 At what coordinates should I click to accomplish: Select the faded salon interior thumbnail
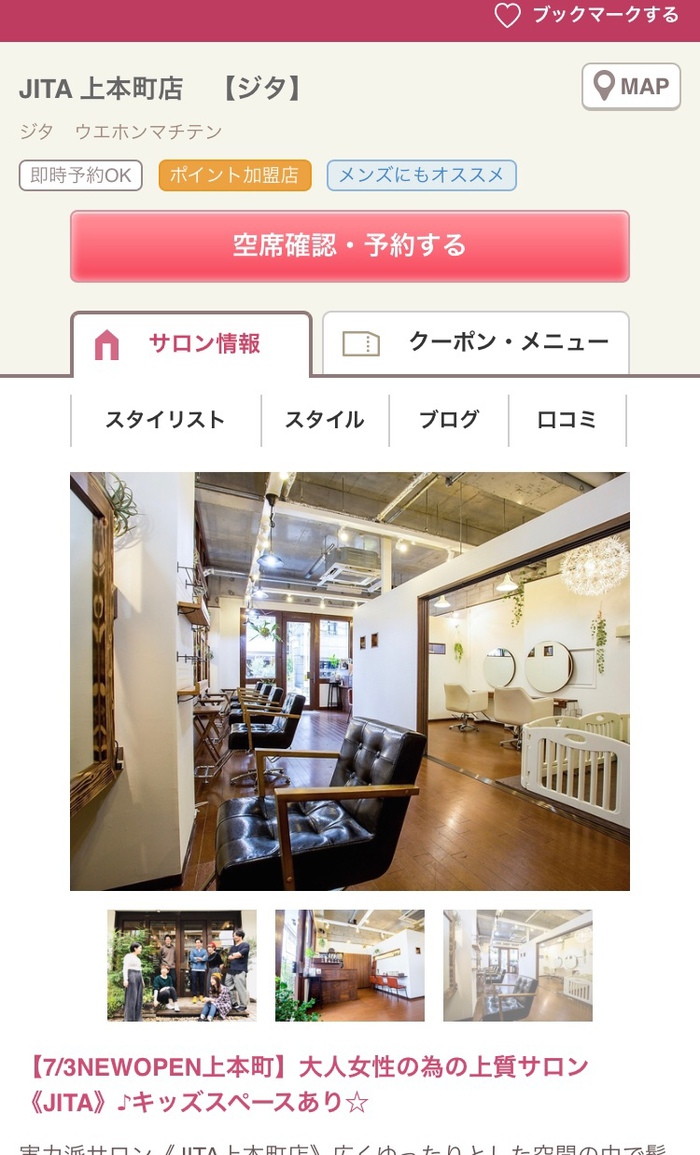pos(518,965)
